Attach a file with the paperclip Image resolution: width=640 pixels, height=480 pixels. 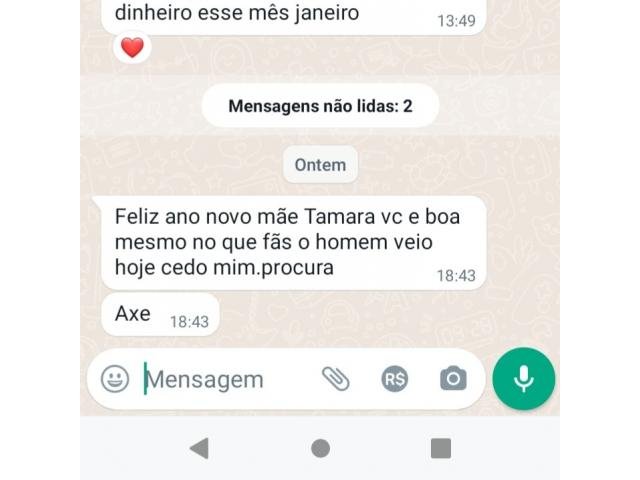tap(335, 379)
